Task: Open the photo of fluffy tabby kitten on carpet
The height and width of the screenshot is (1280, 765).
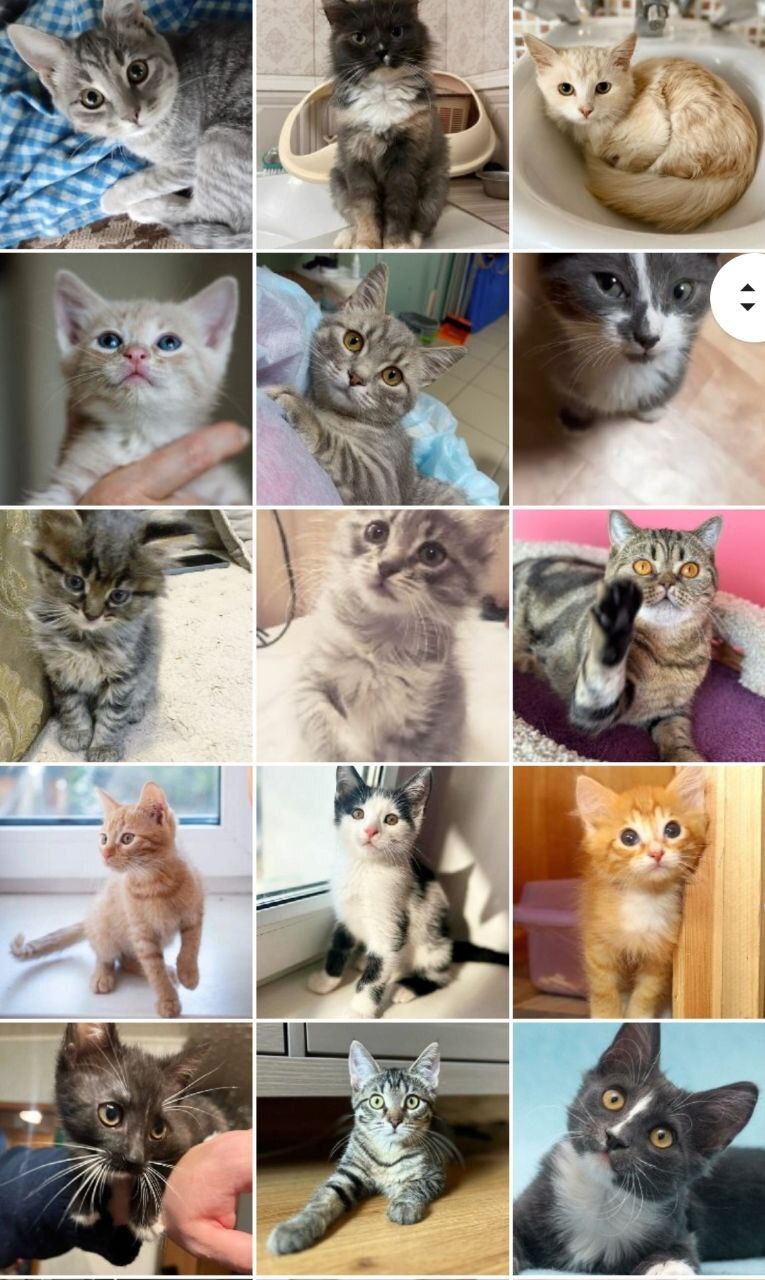Action: (126, 636)
